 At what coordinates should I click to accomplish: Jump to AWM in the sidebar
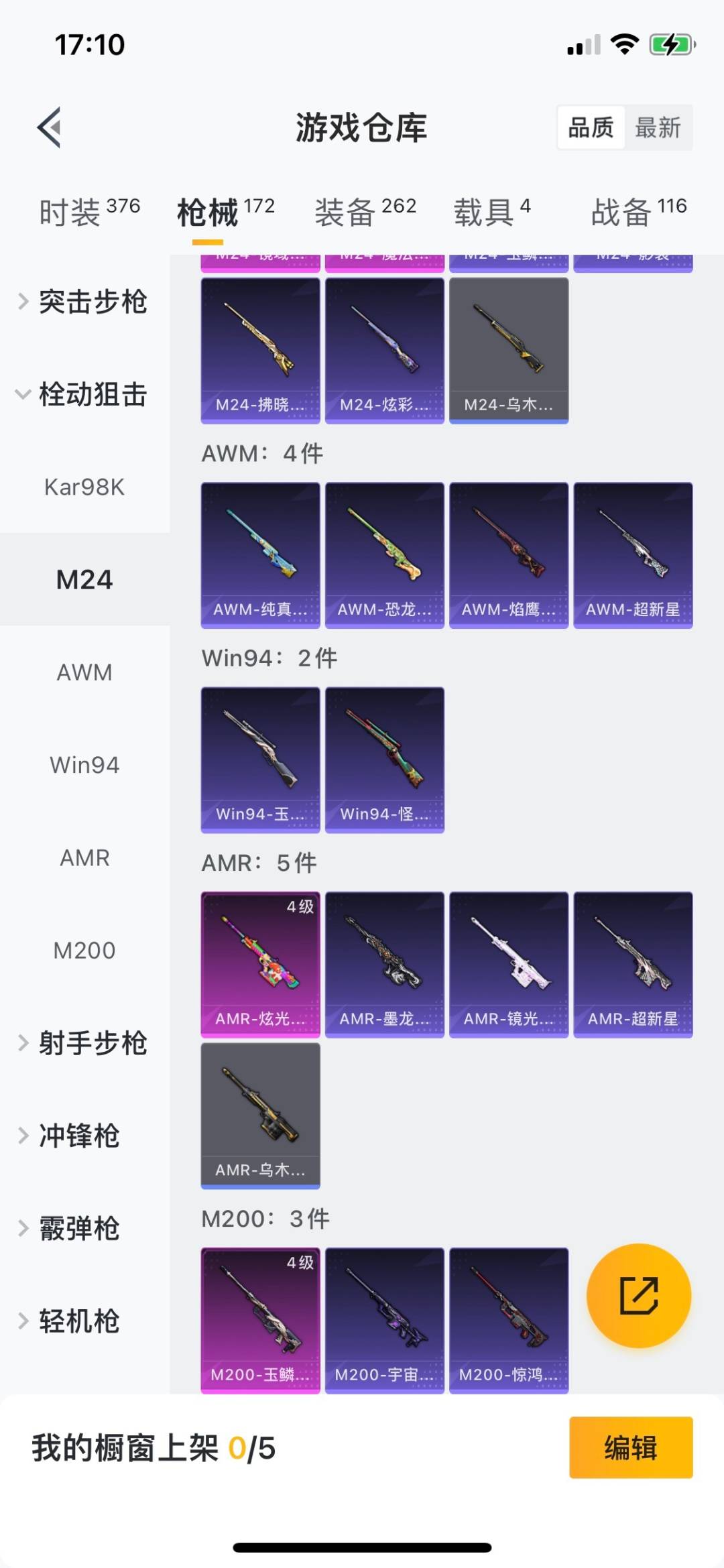coord(84,672)
